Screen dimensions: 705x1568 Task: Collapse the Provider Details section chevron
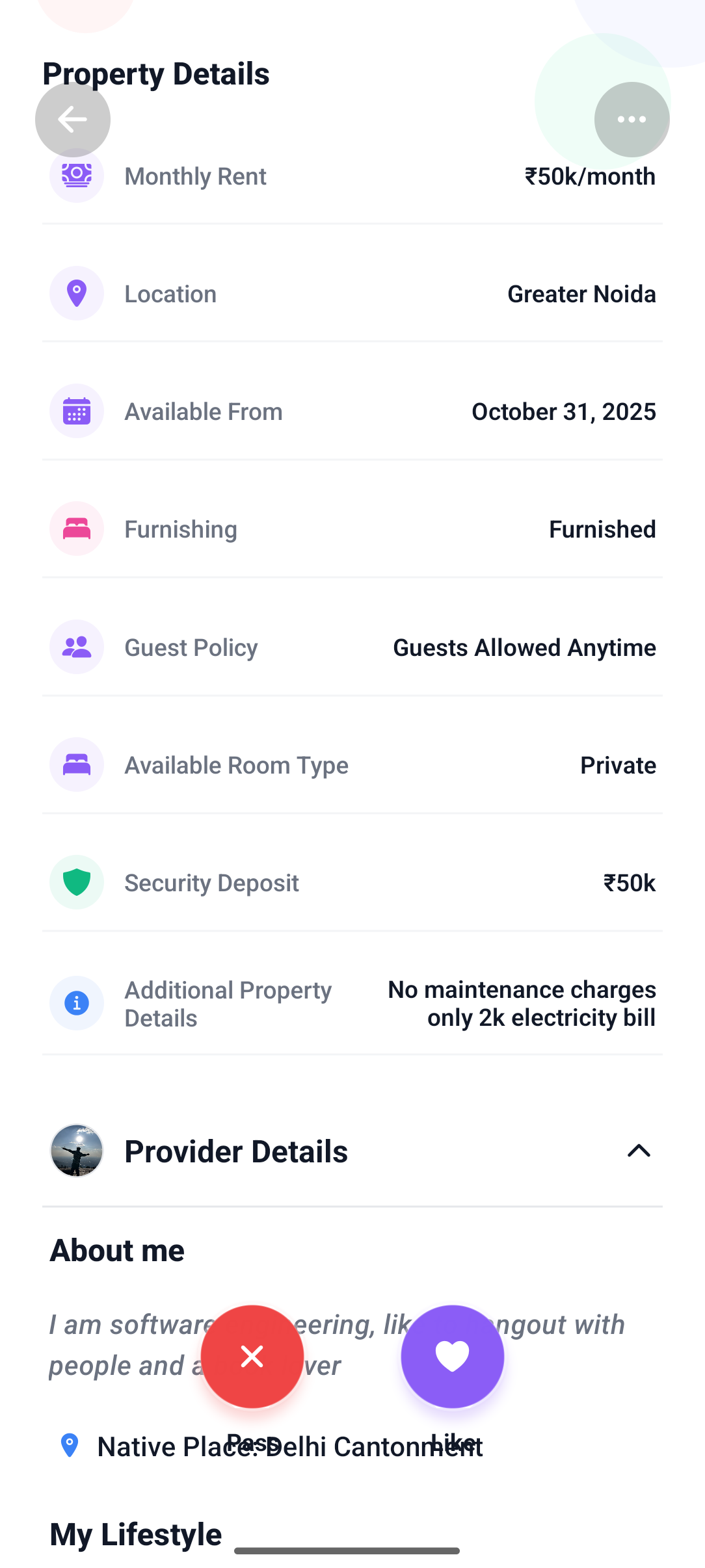(x=640, y=1151)
